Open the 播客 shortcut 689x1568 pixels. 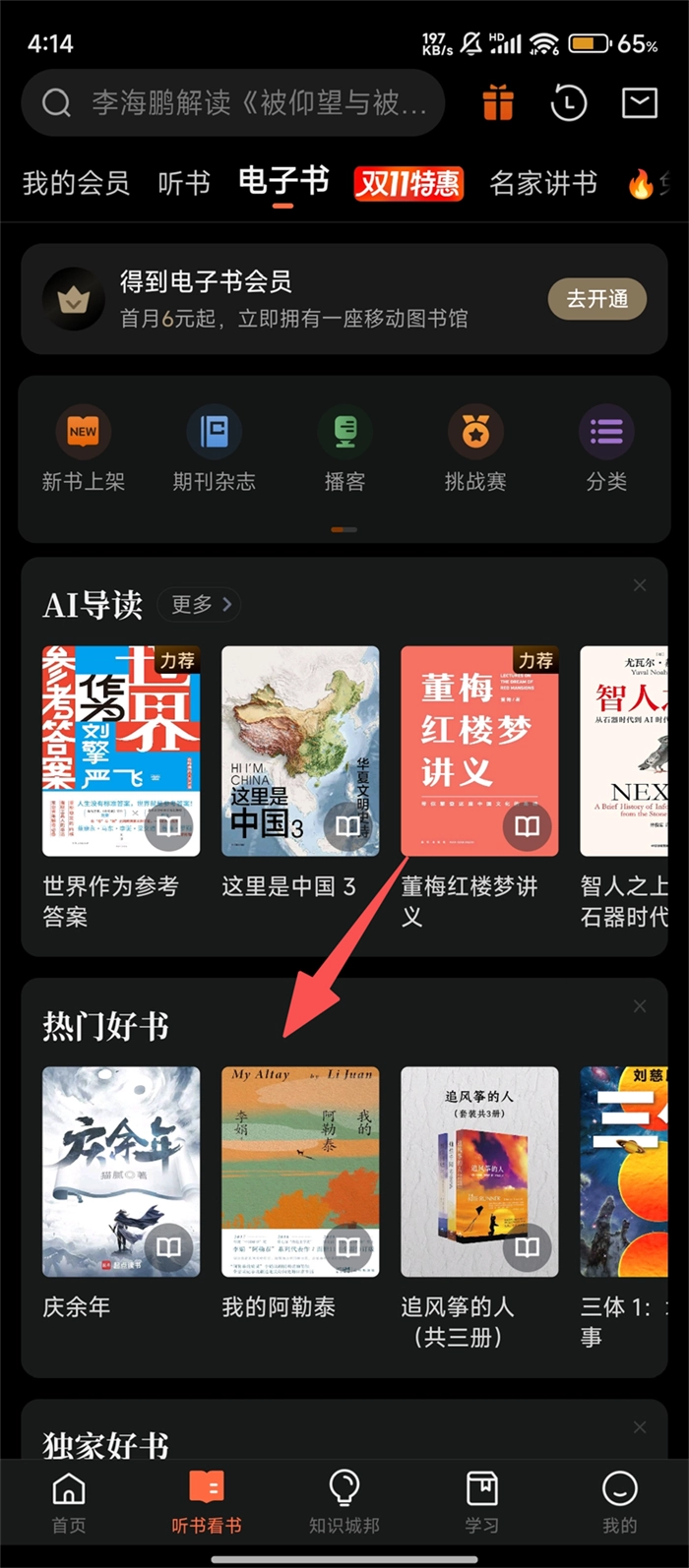tap(344, 451)
